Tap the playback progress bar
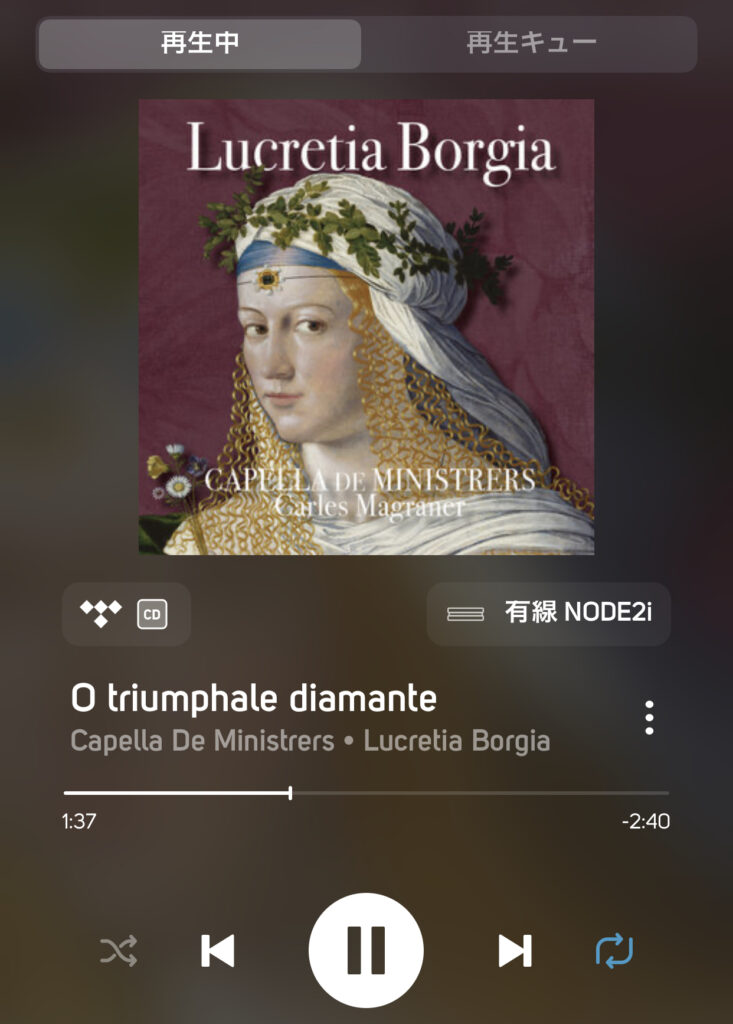Screen dimensions: 733x1024 (366, 793)
